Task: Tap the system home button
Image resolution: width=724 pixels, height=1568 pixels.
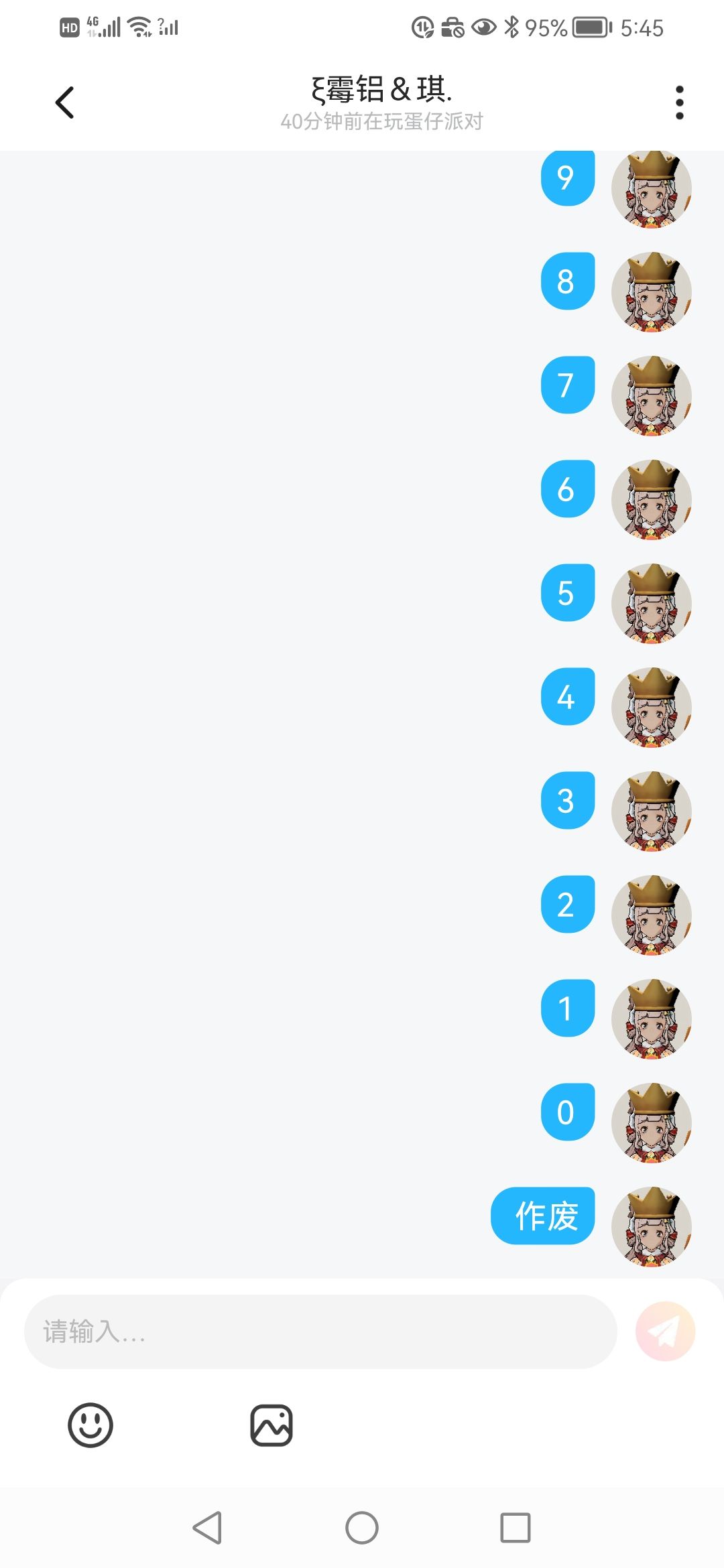Action: (x=362, y=1528)
